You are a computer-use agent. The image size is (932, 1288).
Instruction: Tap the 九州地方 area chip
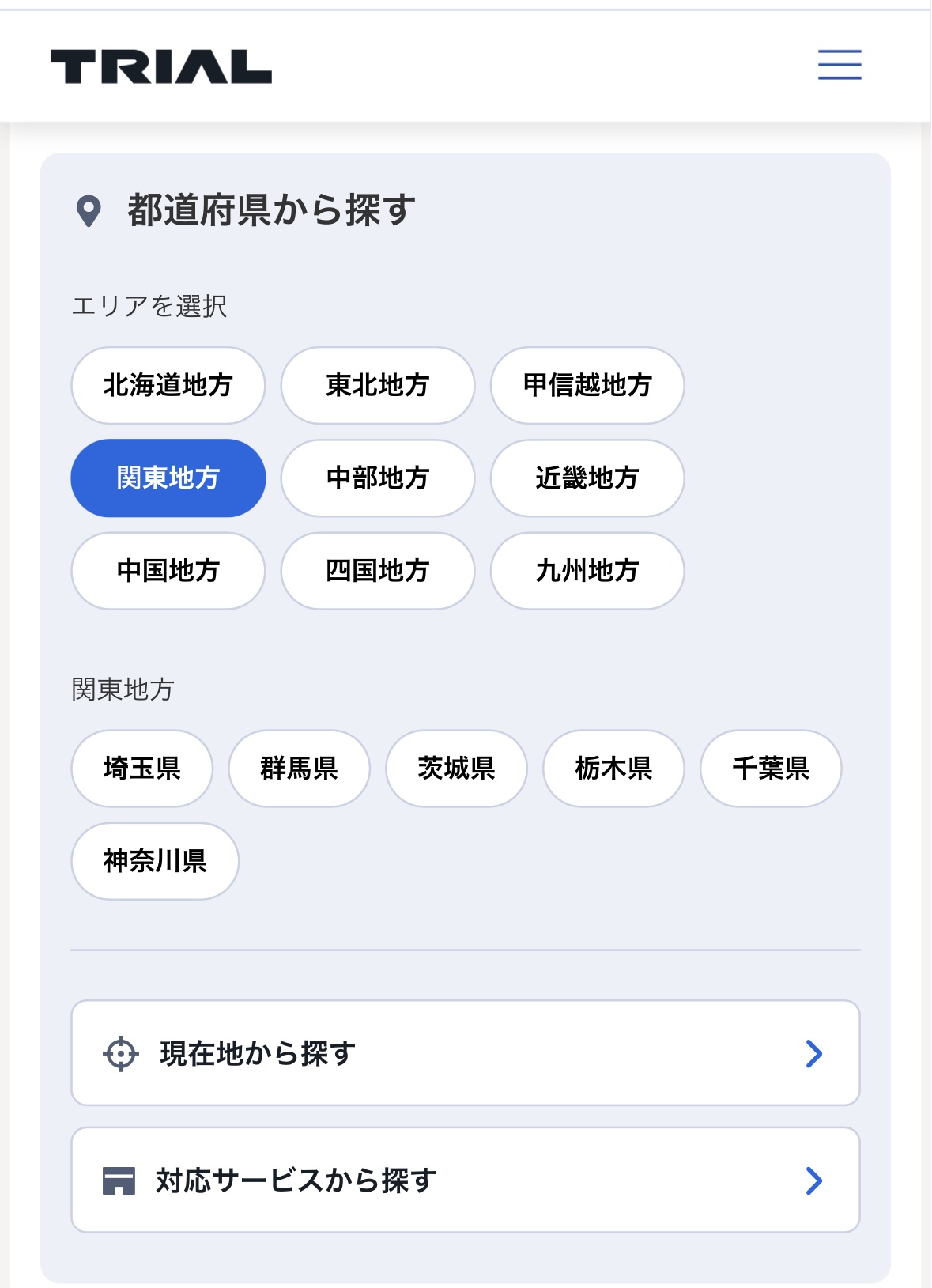point(587,570)
